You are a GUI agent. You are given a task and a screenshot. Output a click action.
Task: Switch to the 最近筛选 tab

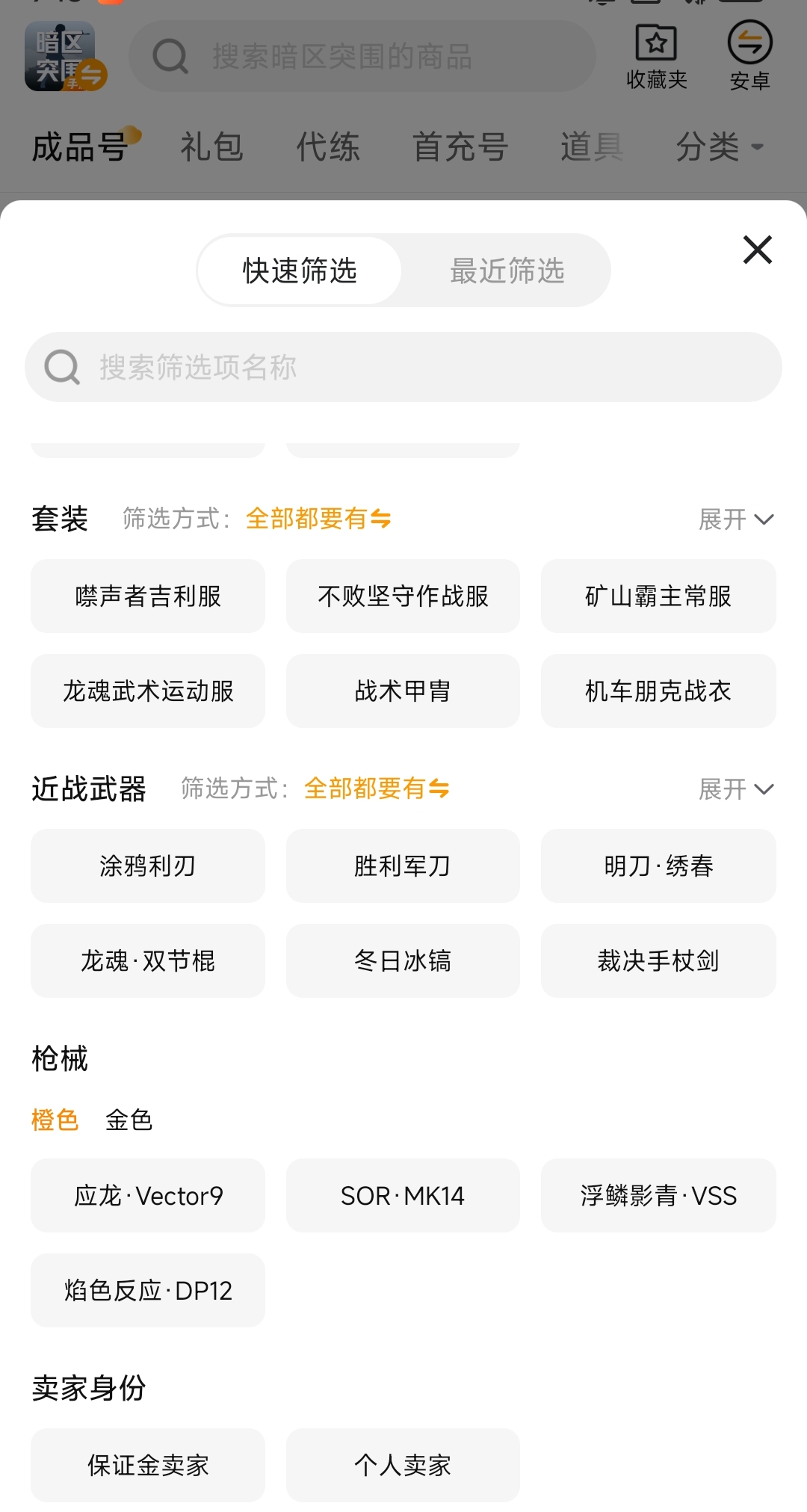coord(507,271)
